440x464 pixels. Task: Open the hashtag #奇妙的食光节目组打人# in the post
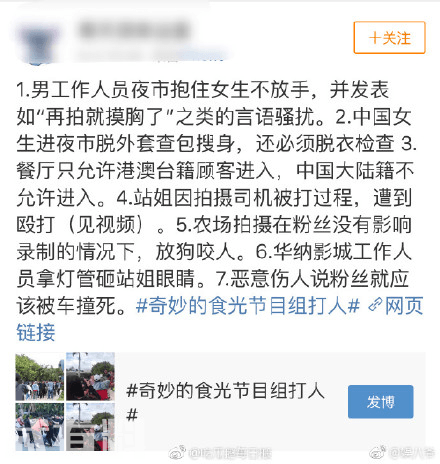248,305
